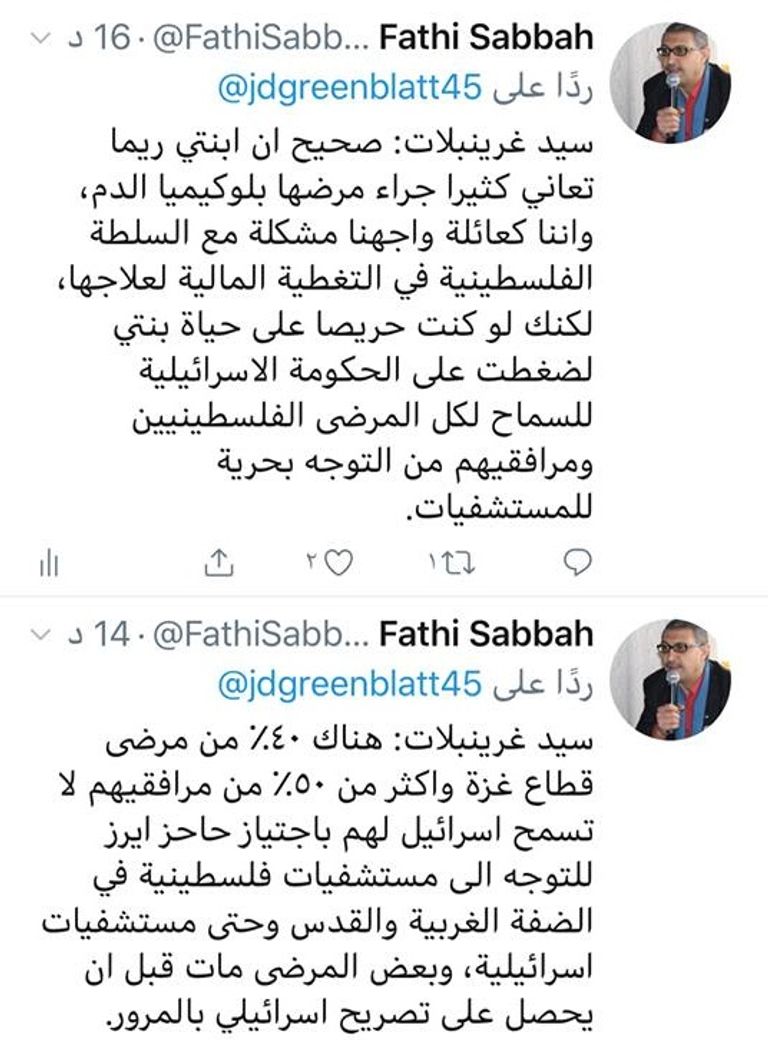Open the reply icon on the first tweet
The image size is (768, 1040).
click(578, 562)
